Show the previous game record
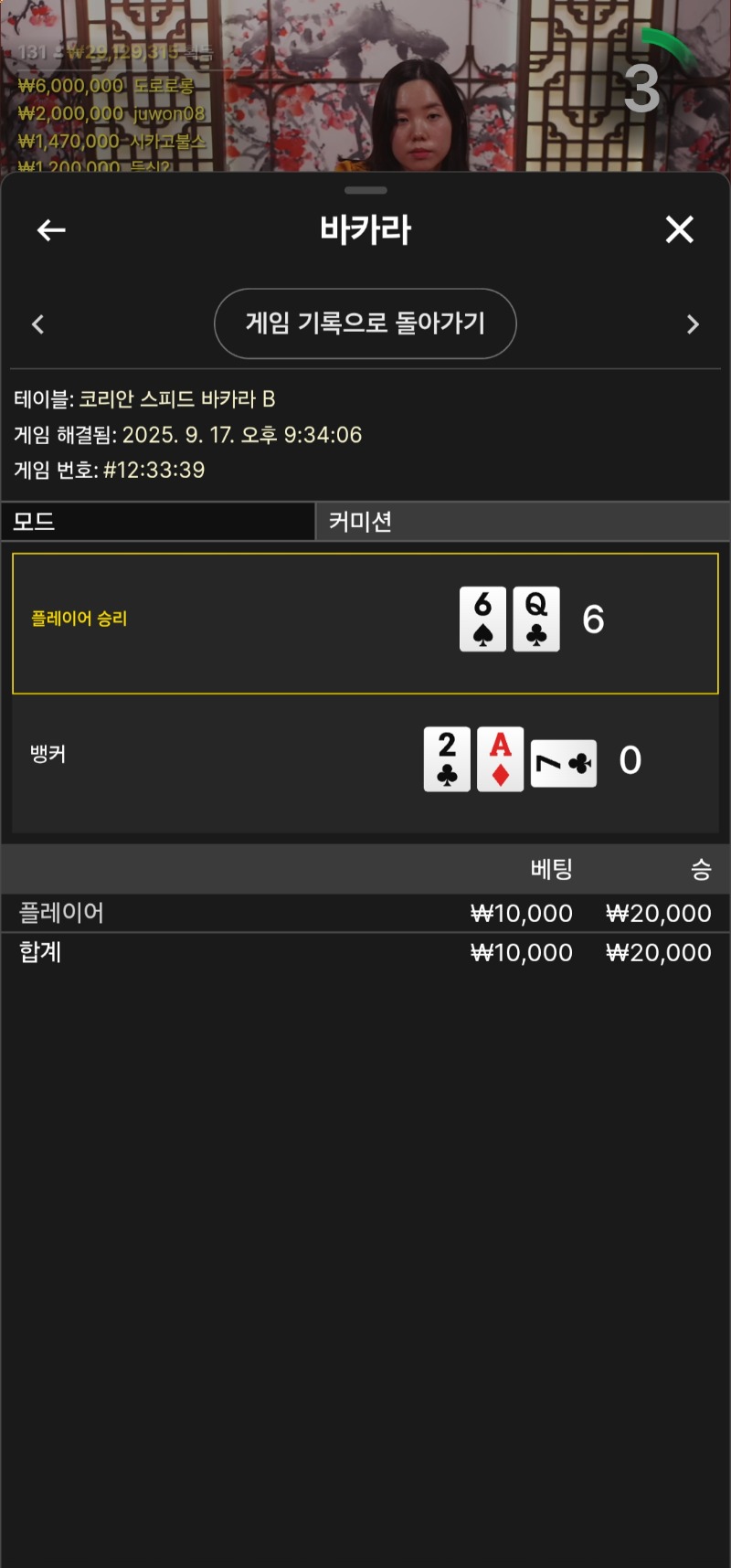Screen dimensions: 731x1568 (37, 324)
